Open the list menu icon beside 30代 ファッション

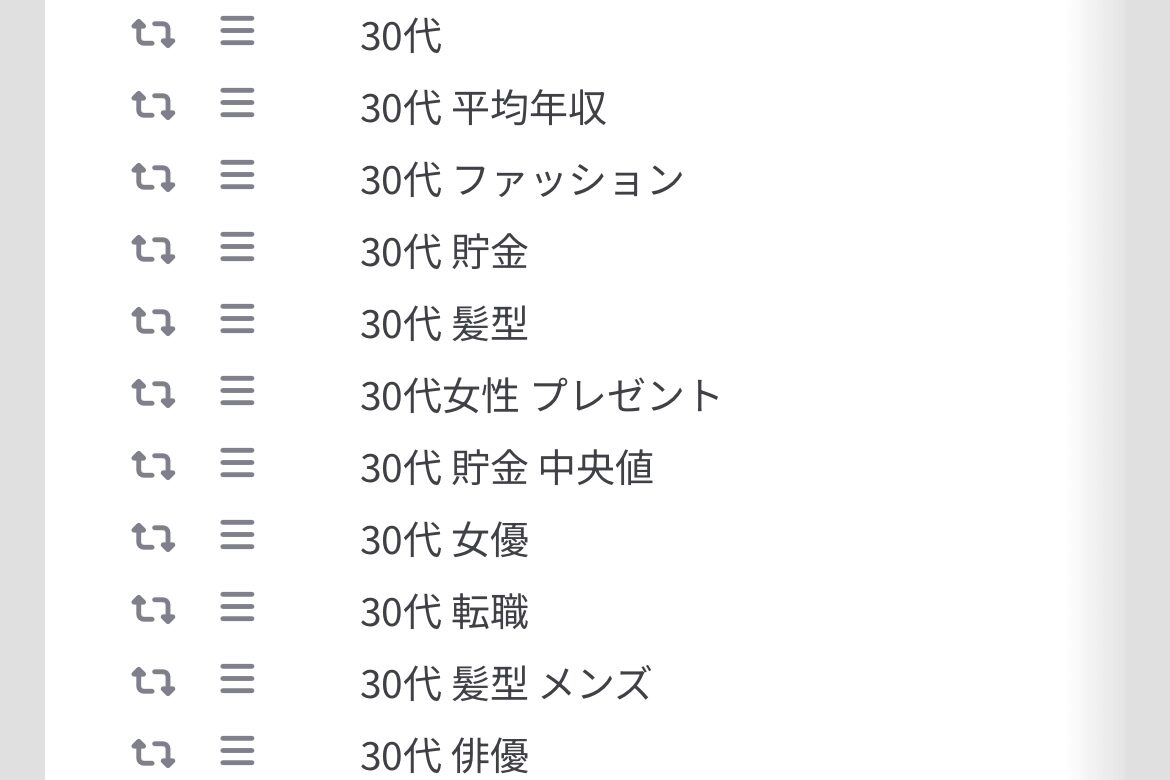[x=237, y=177]
